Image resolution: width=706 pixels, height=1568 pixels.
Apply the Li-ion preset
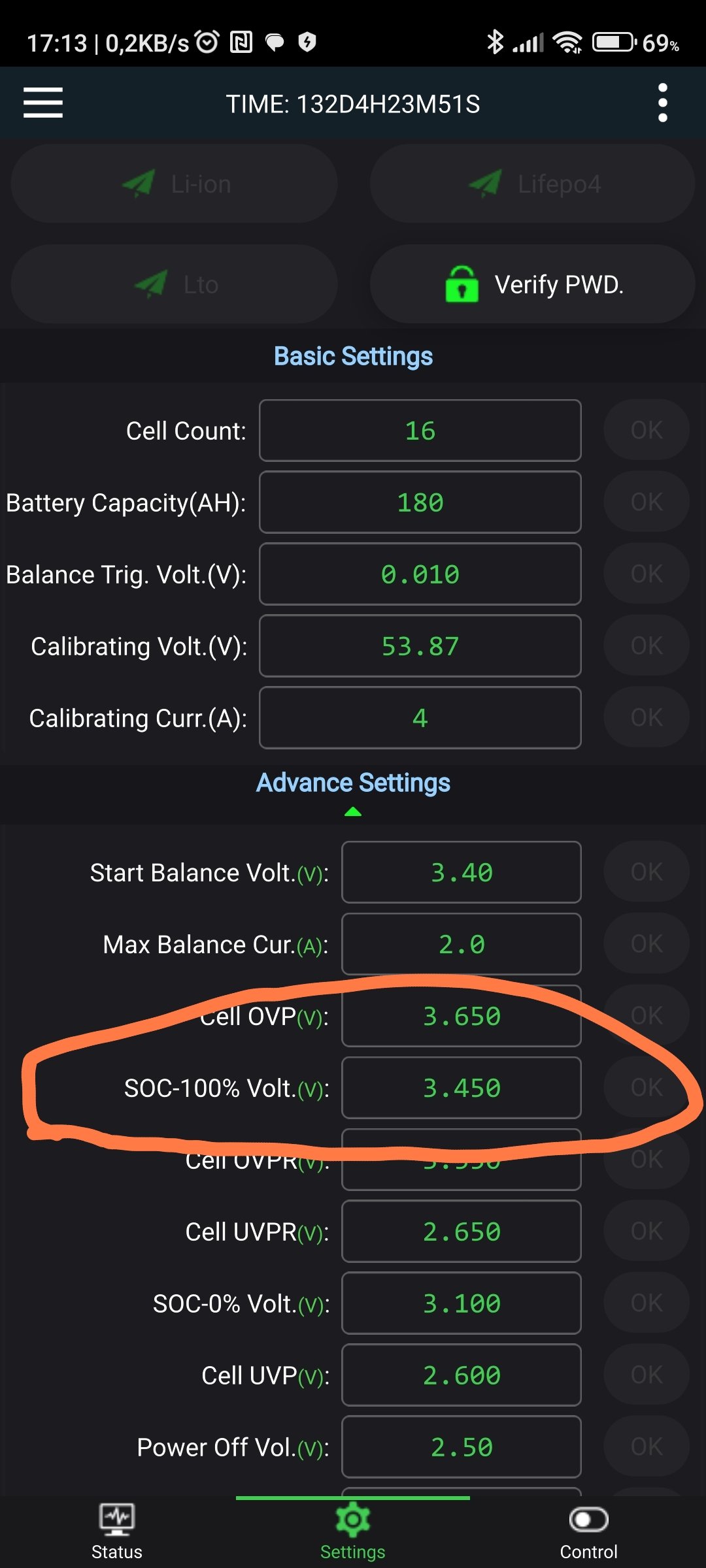point(175,184)
